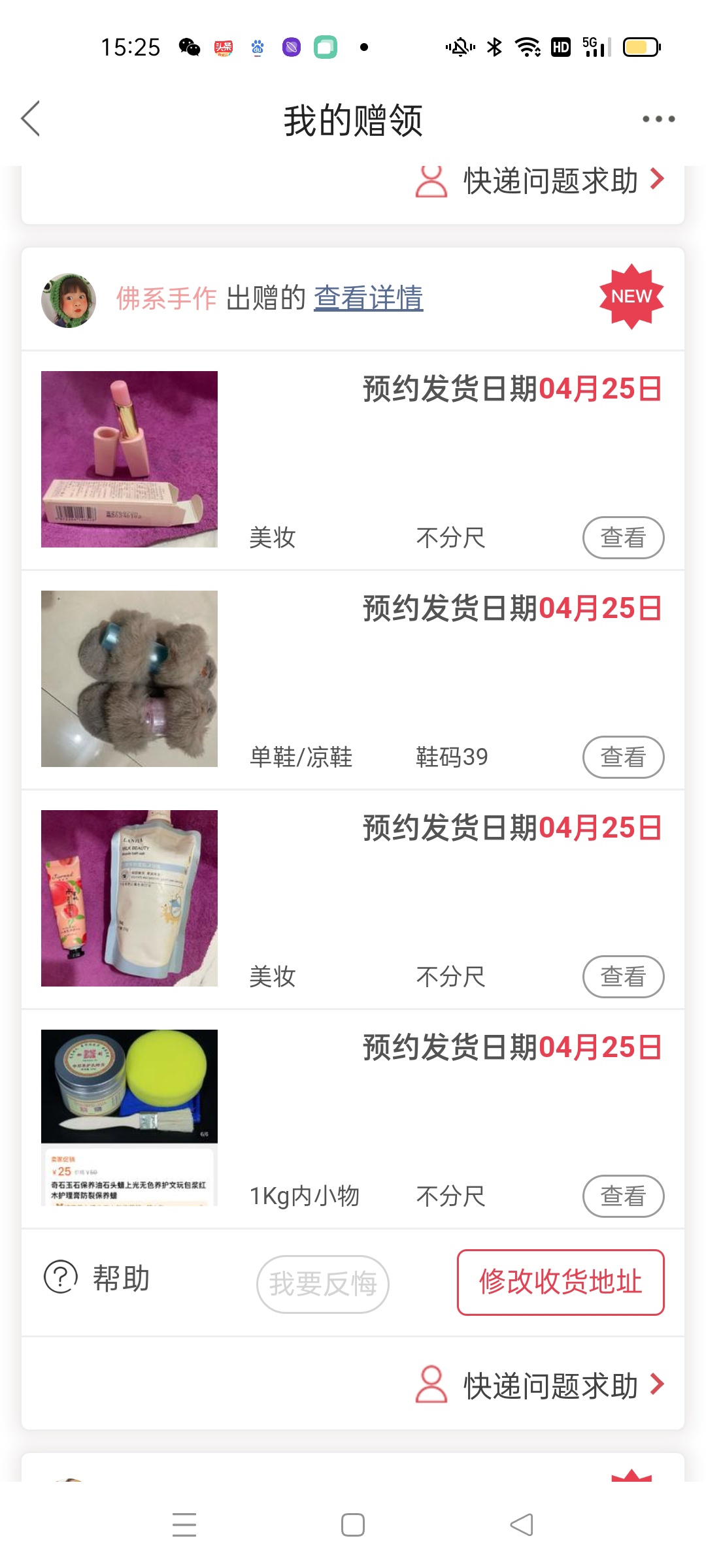
Task: Open the furry slippers photo
Action: coord(129,679)
